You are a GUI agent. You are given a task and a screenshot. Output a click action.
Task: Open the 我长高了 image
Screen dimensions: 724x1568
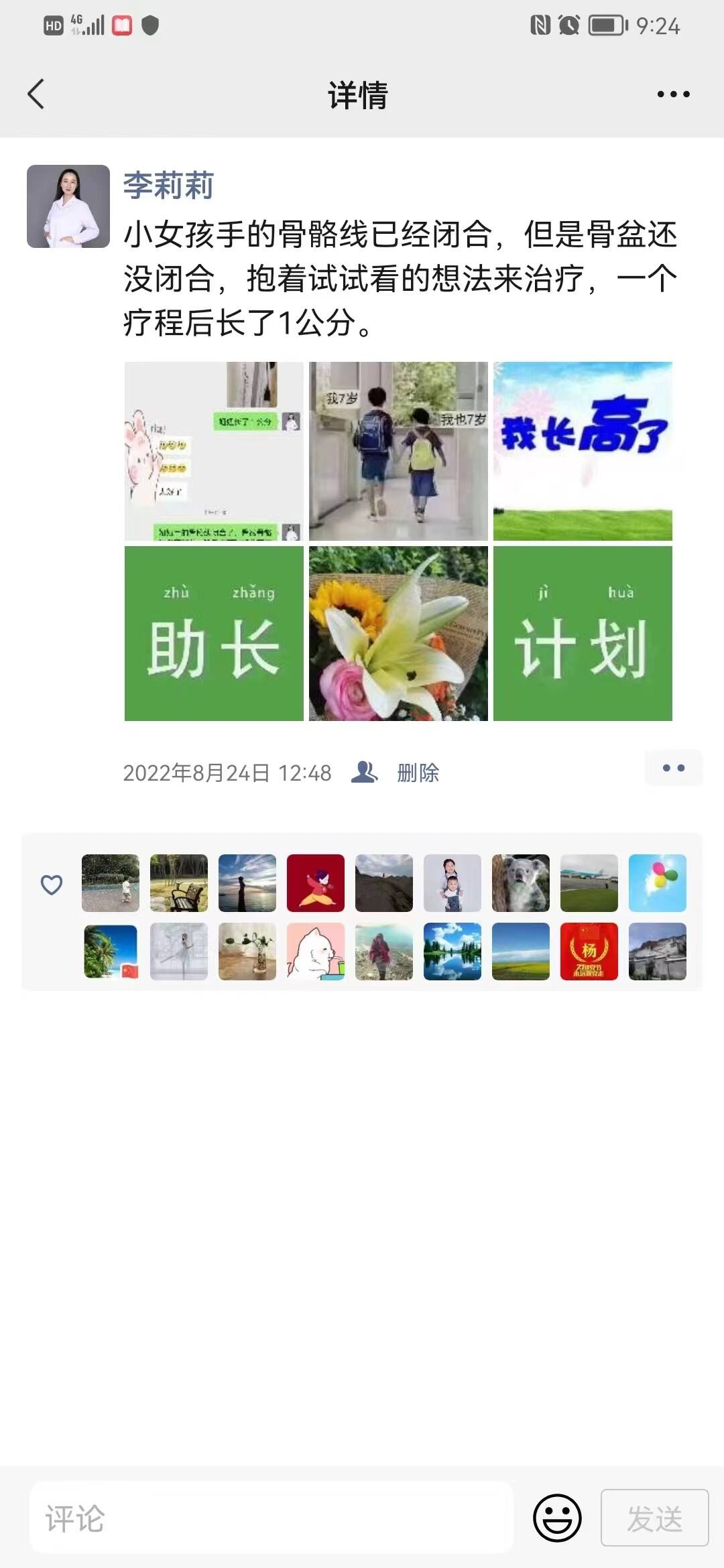pyautogui.click(x=583, y=451)
